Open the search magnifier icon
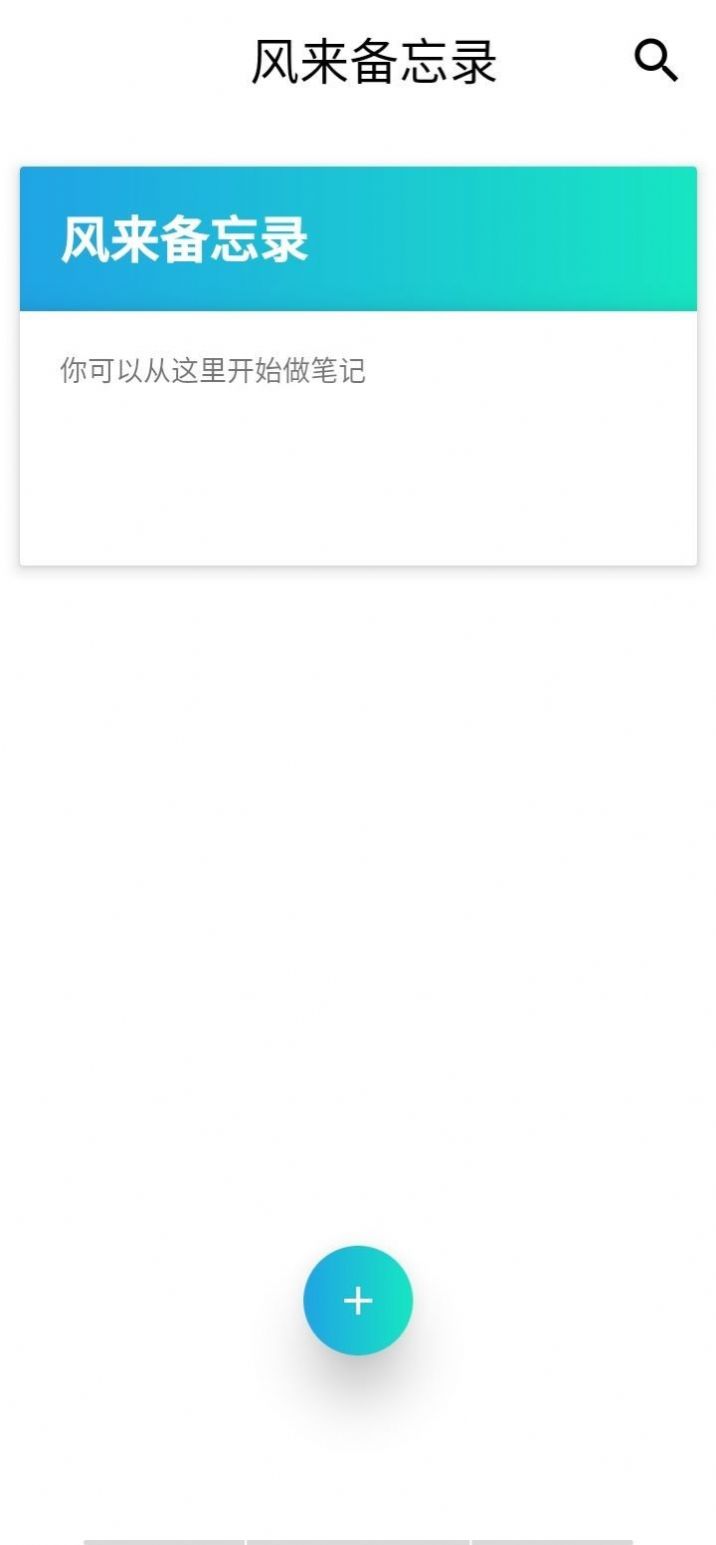The height and width of the screenshot is (1545, 716). pos(656,61)
